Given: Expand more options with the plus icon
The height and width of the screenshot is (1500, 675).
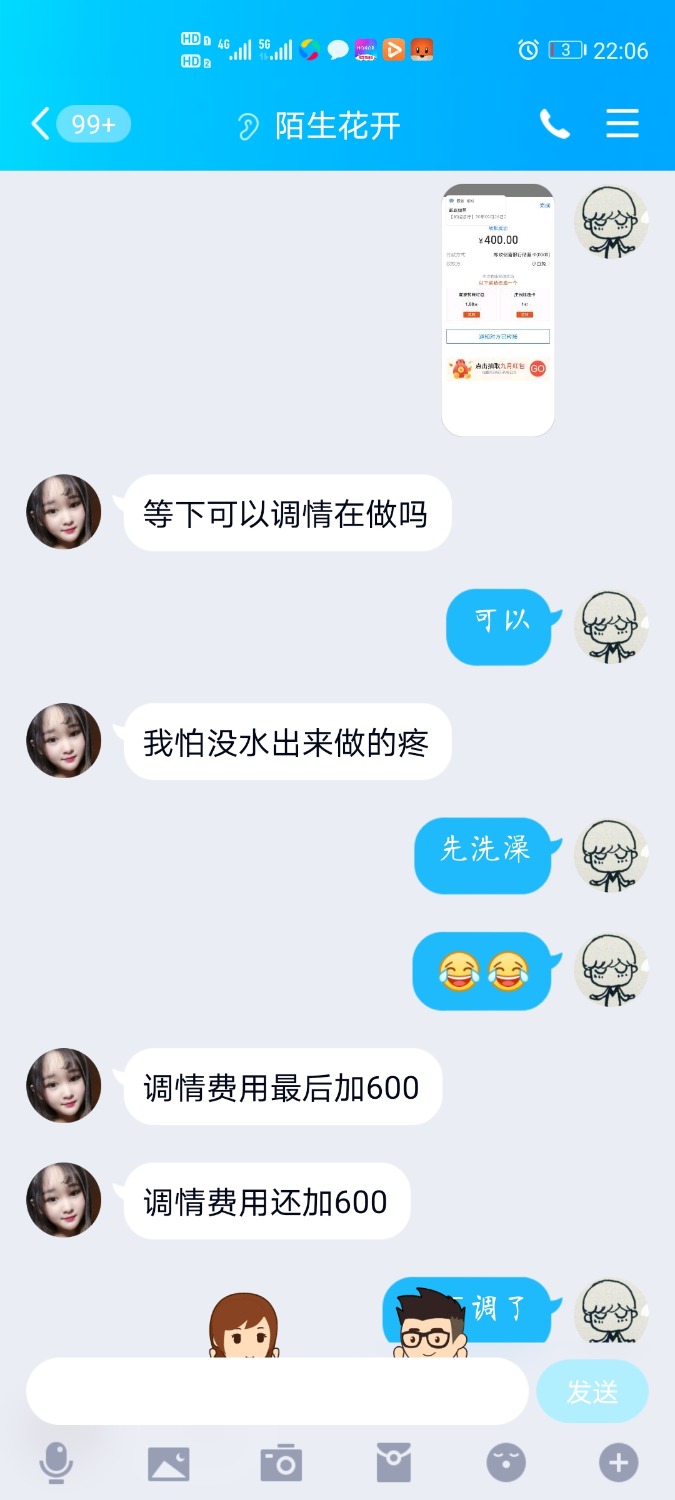Looking at the screenshot, I should pos(618,1463).
